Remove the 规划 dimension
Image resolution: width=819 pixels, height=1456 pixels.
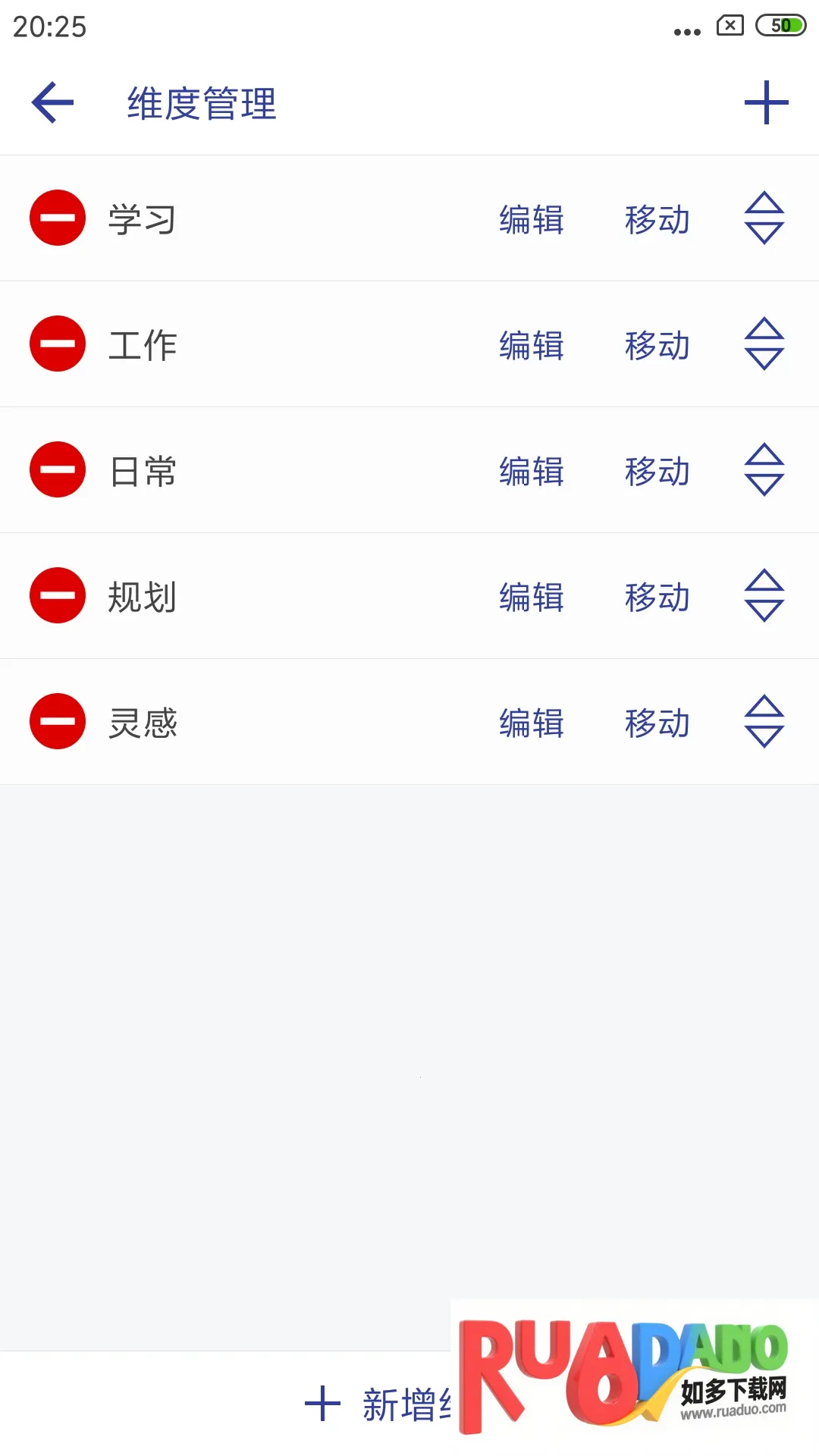point(58,595)
